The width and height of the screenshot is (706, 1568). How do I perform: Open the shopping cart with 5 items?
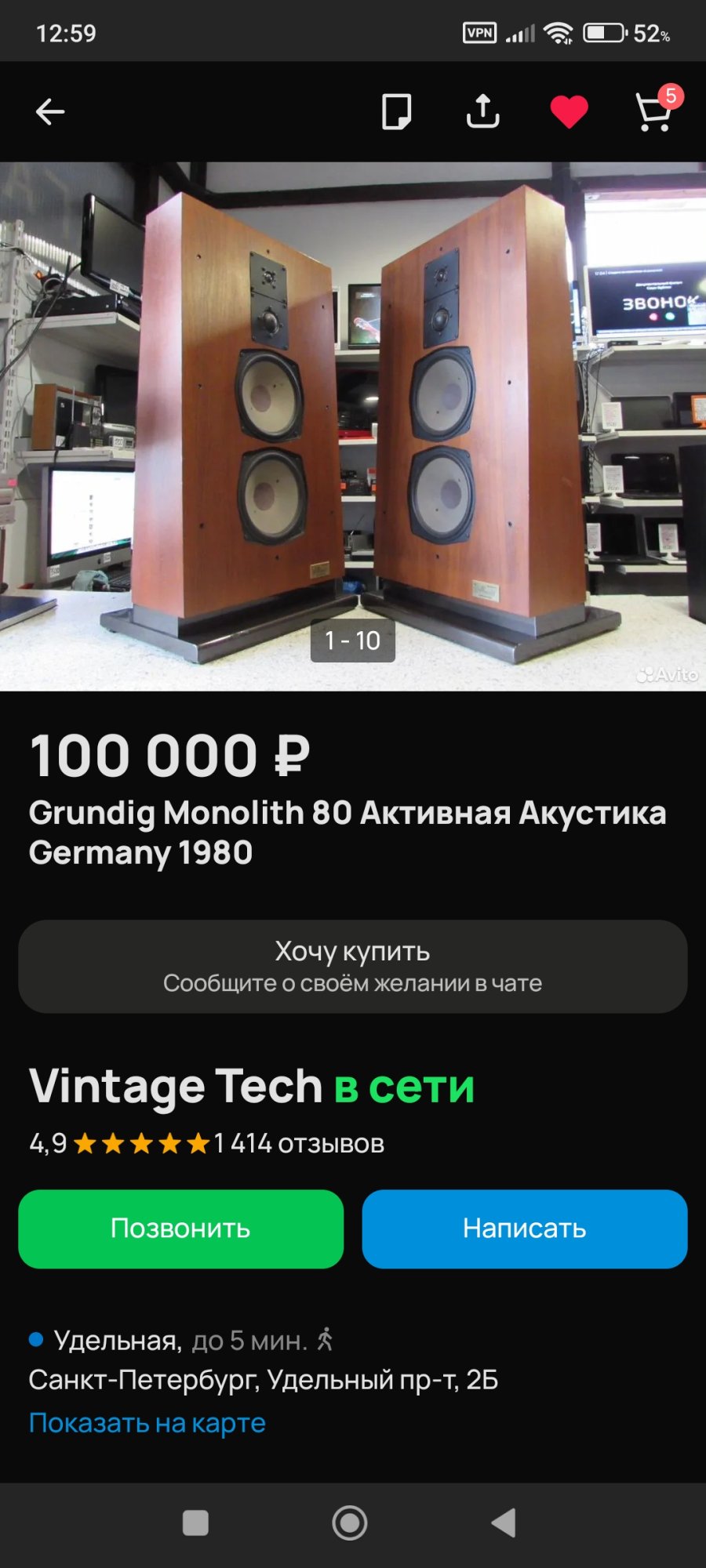pos(656,110)
